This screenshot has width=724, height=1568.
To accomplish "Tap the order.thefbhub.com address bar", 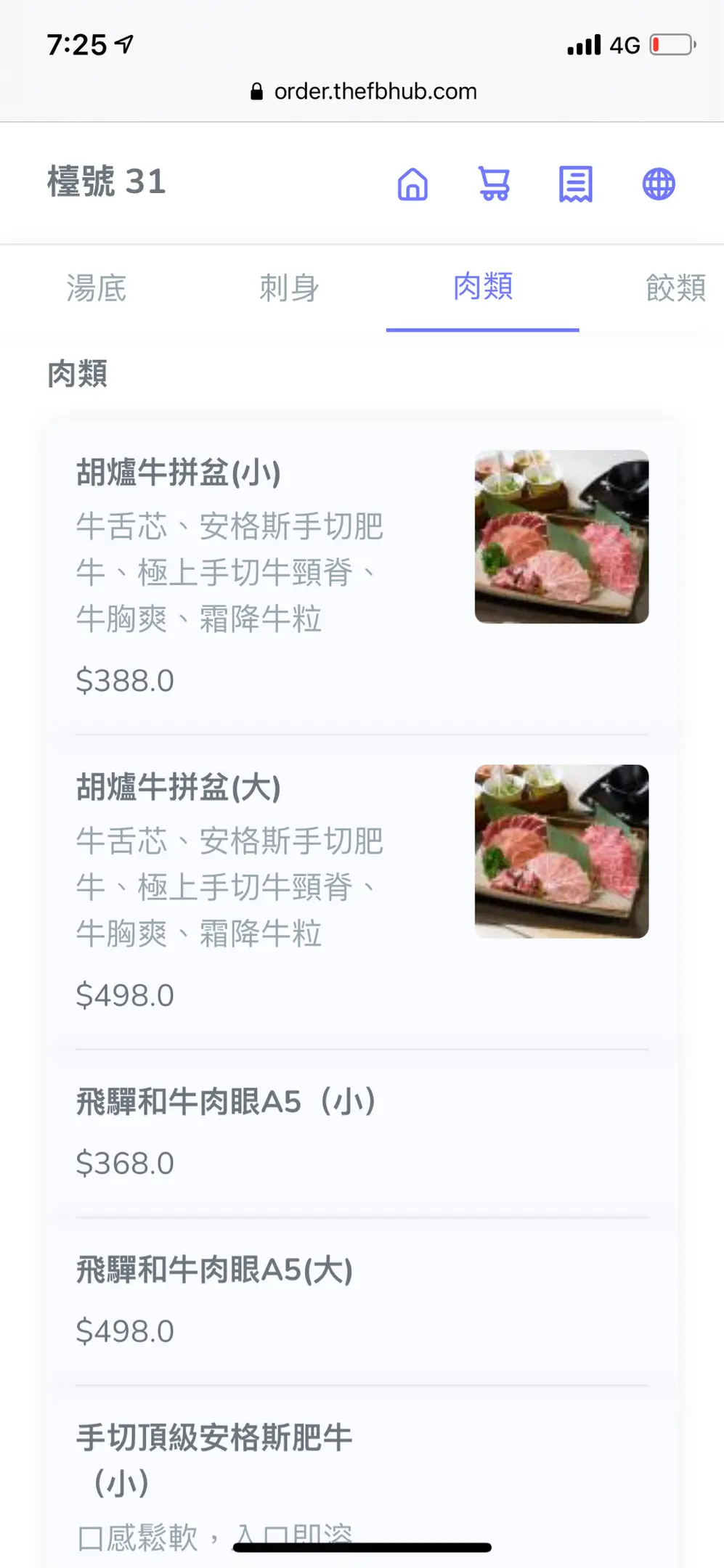I will (x=363, y=91).
